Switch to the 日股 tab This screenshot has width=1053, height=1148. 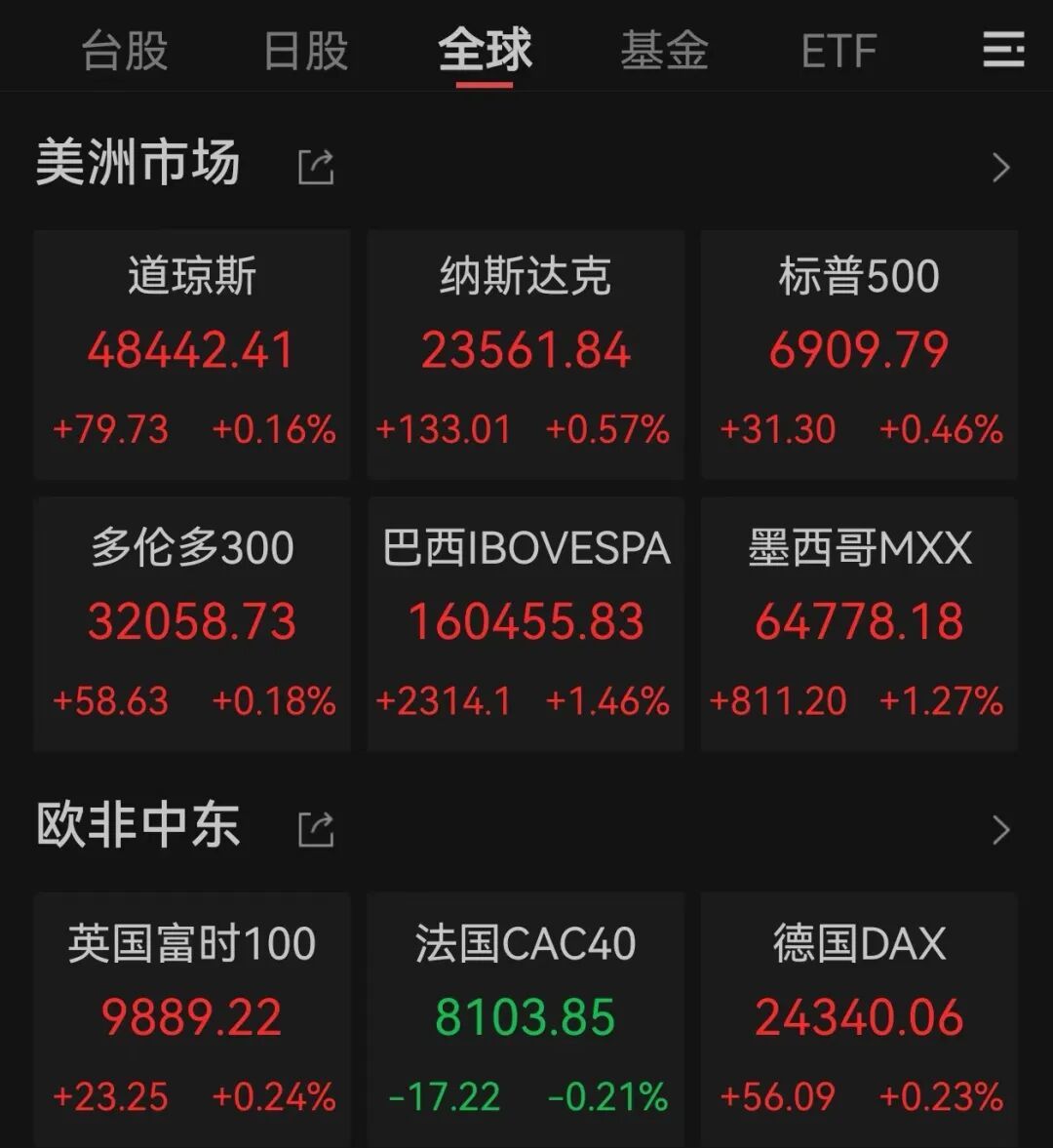pyautogui.click(x=306, y=52)
